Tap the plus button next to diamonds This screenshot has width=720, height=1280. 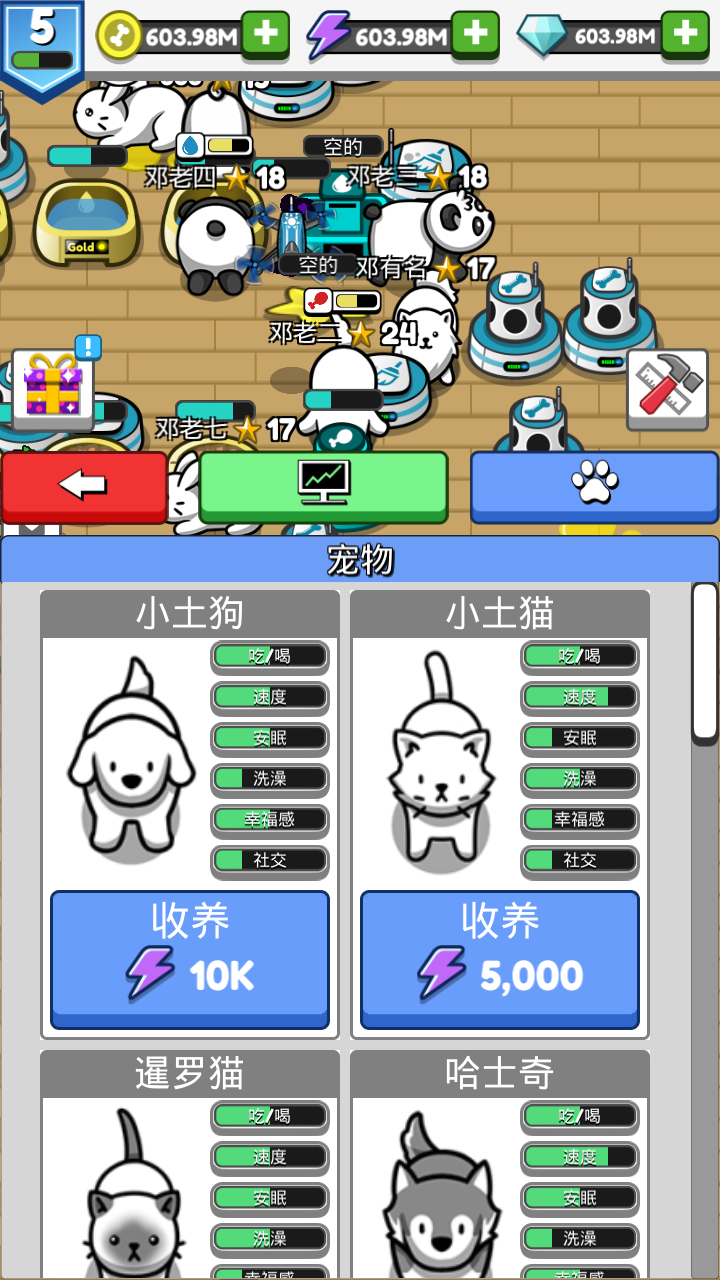[x=685, y=35]
